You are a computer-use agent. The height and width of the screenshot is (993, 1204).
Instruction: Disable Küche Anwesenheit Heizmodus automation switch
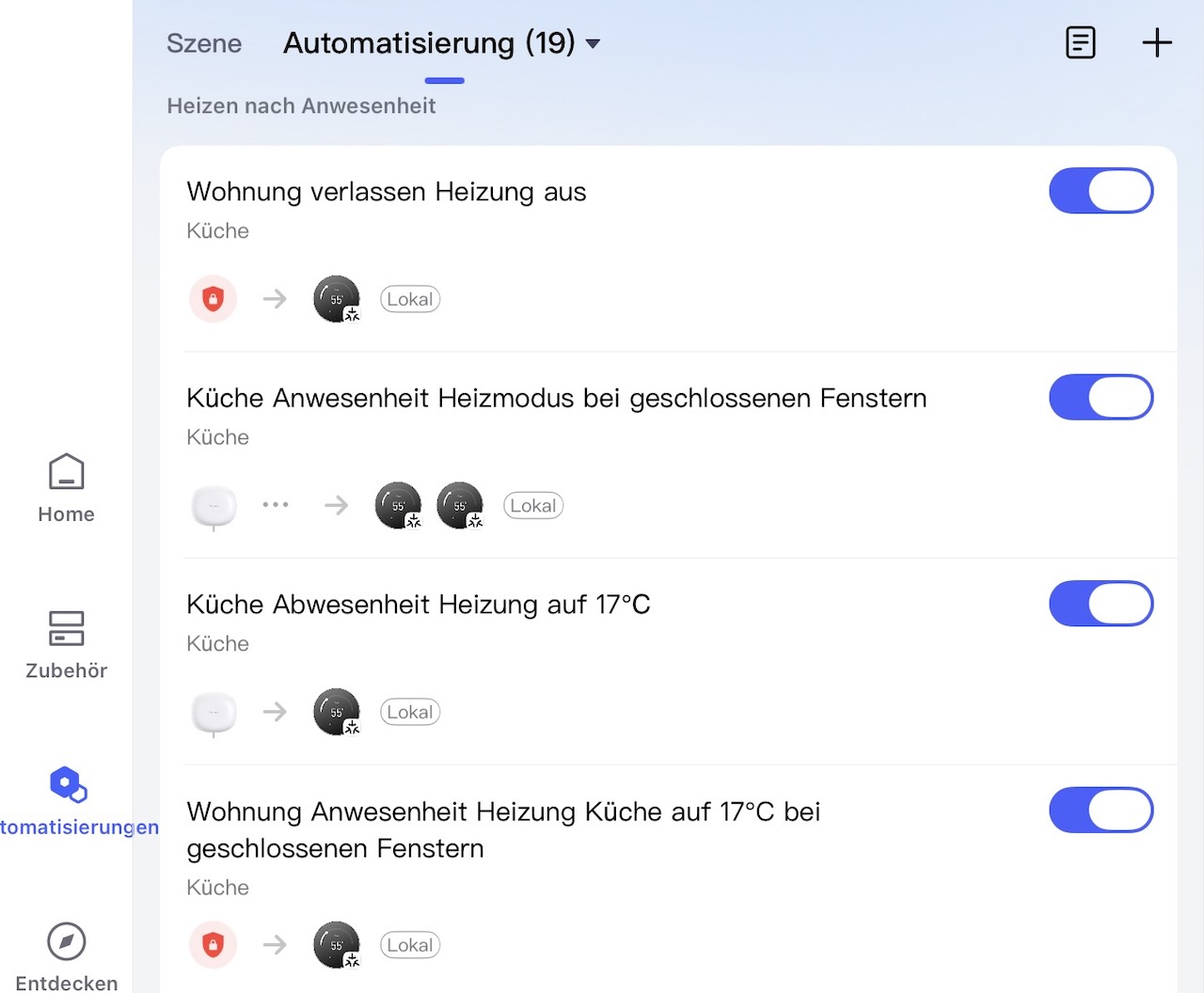(x=1101, y=397)
